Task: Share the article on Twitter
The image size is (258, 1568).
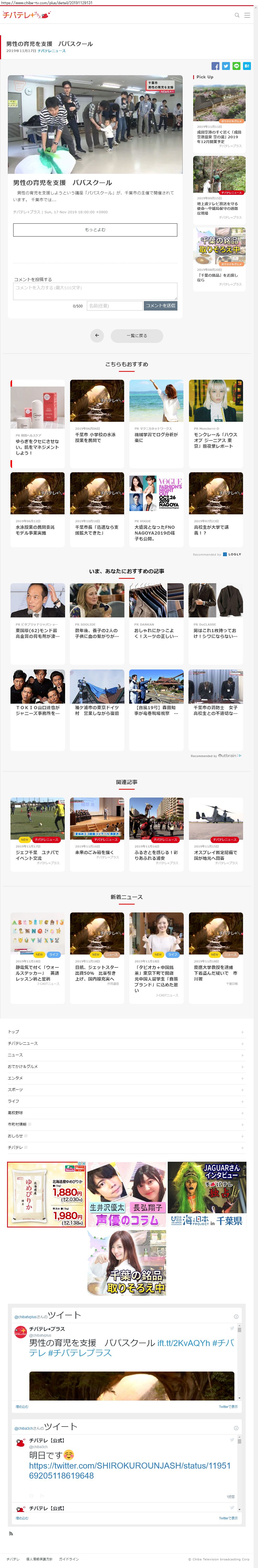Action: (226, 66)
